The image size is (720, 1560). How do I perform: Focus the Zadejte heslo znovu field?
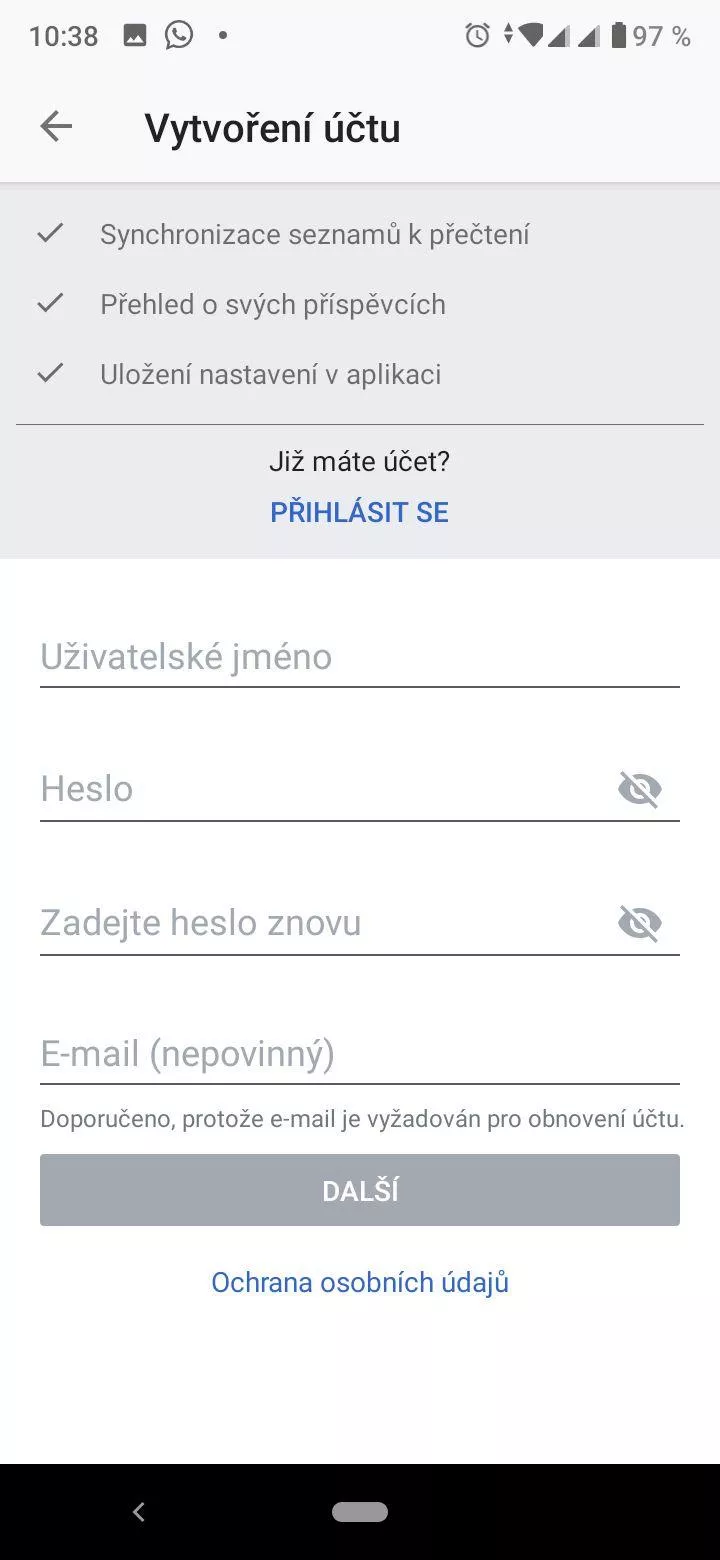coord(325,923)
